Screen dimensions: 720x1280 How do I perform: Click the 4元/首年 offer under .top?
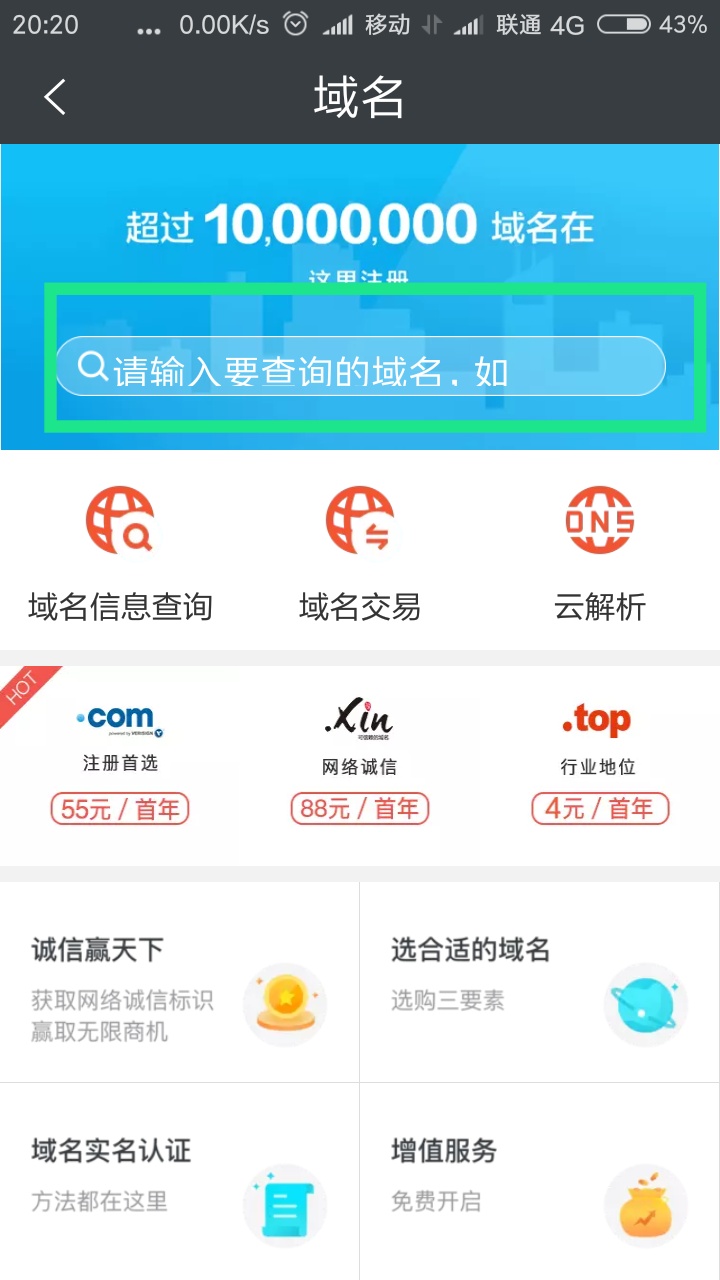599,808
